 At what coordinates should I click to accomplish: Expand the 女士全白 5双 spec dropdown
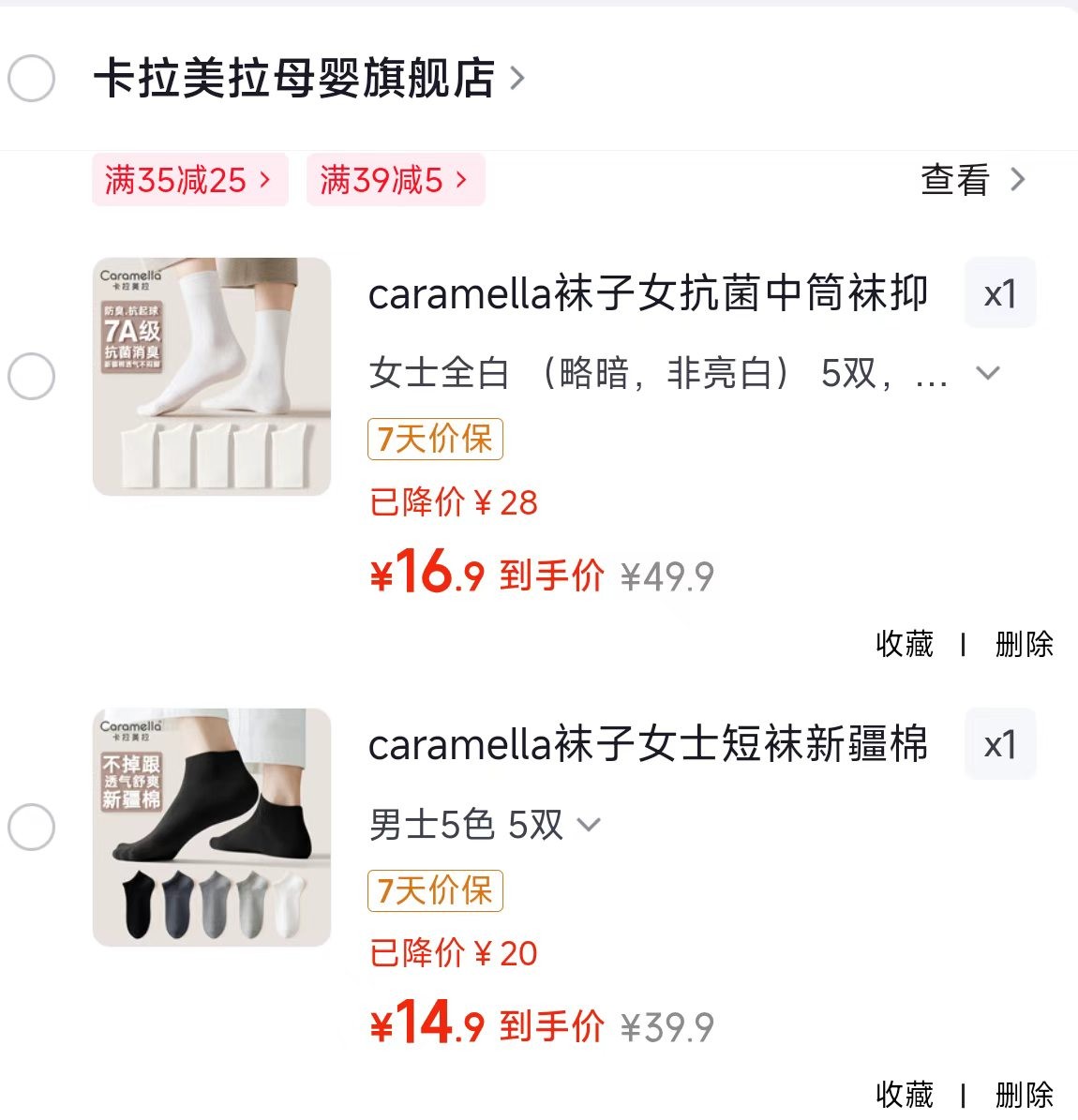click(x=987, y=373)
